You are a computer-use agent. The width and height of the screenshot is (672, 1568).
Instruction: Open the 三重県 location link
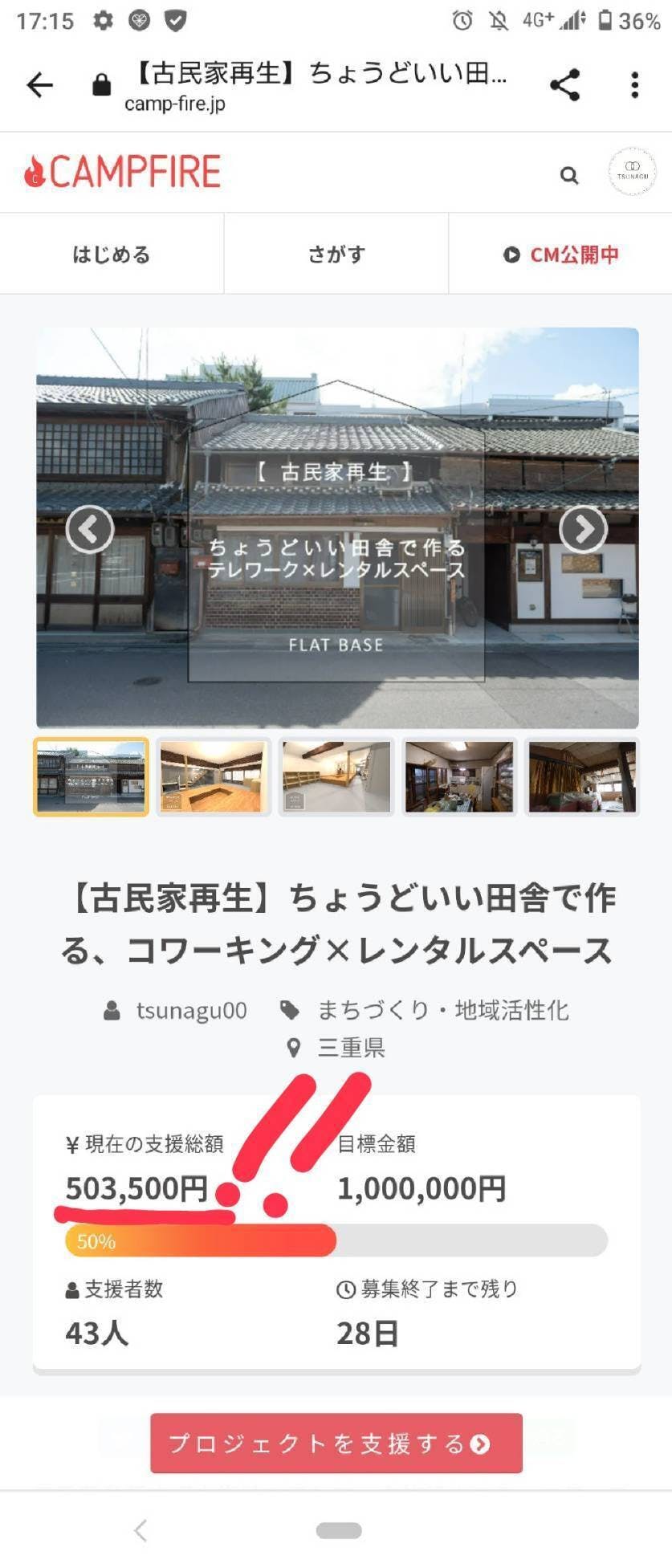click(351, 1048)
